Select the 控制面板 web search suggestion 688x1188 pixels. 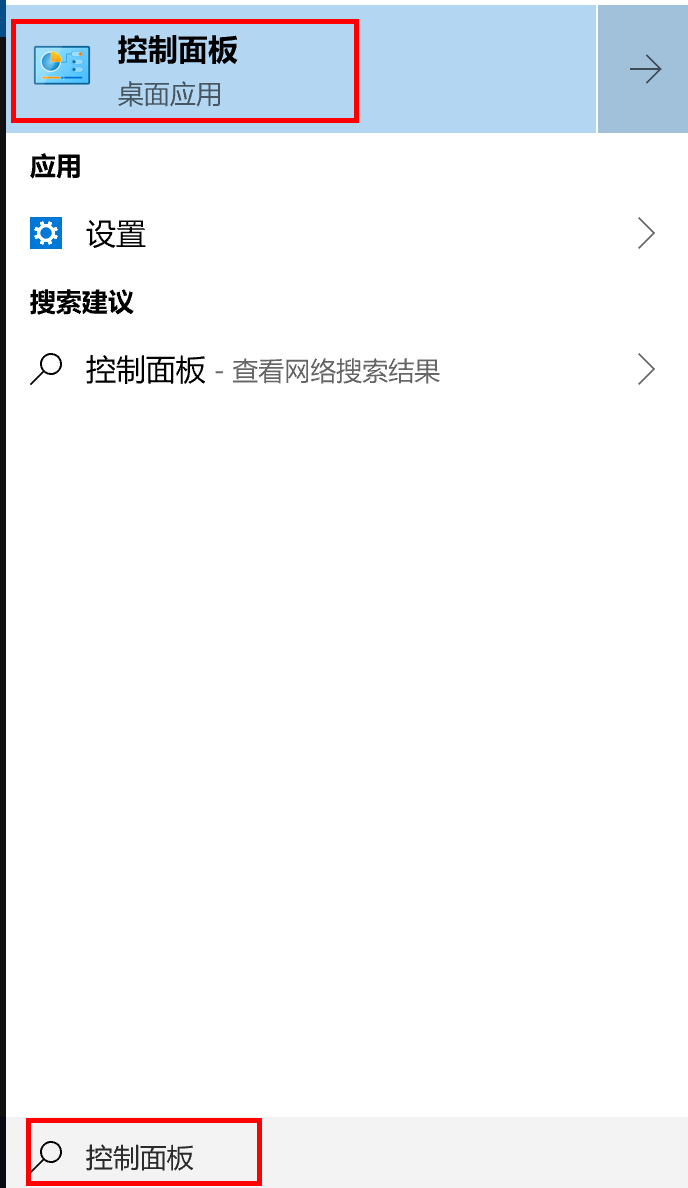[x=260, y=371]
